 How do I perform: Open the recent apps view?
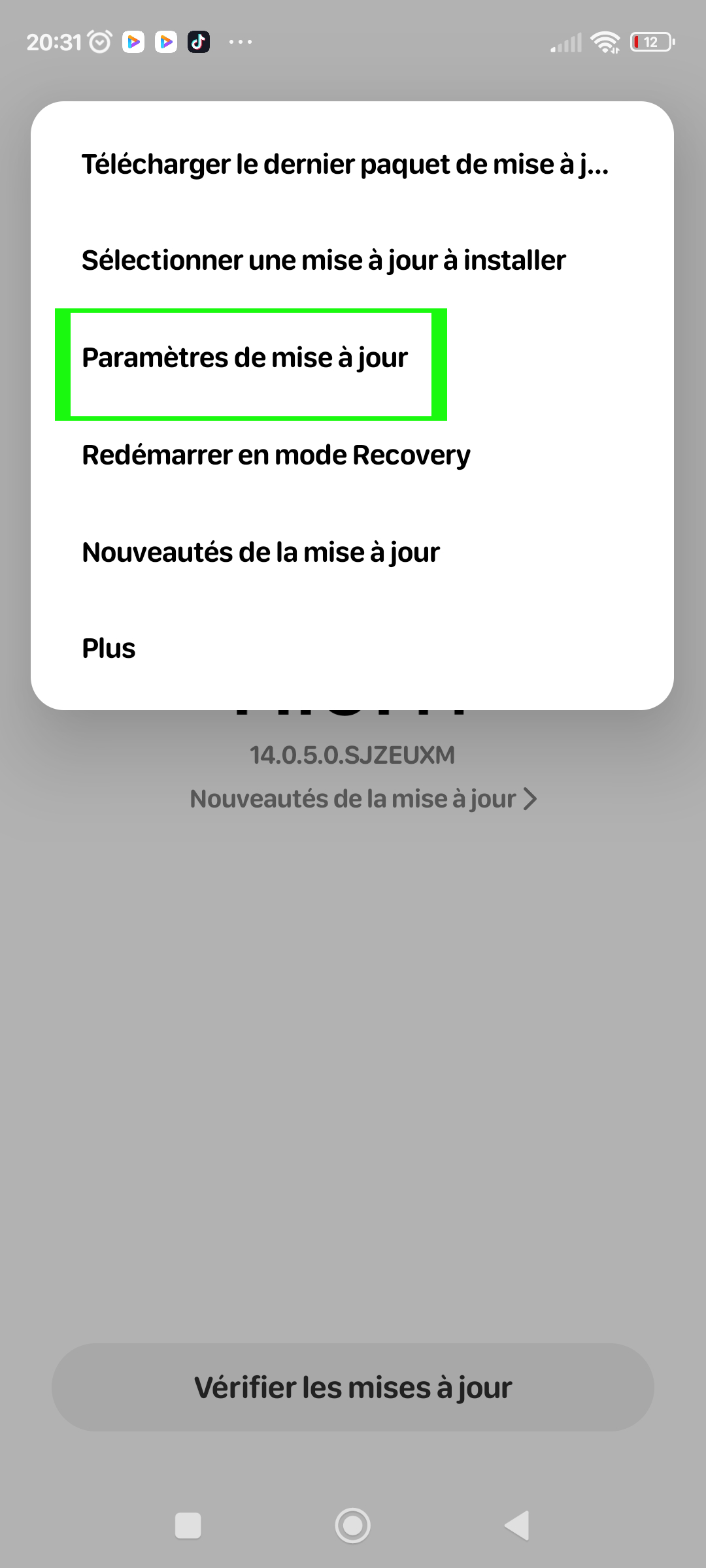(x=188, y=1526)
